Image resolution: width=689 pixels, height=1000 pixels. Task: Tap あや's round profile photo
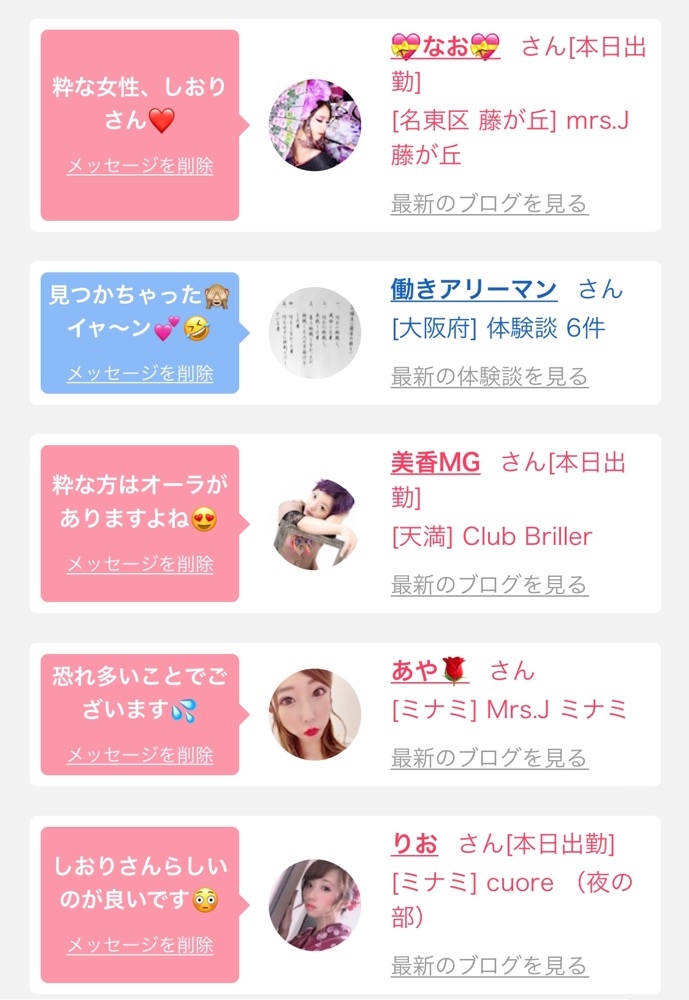[315, 714]
